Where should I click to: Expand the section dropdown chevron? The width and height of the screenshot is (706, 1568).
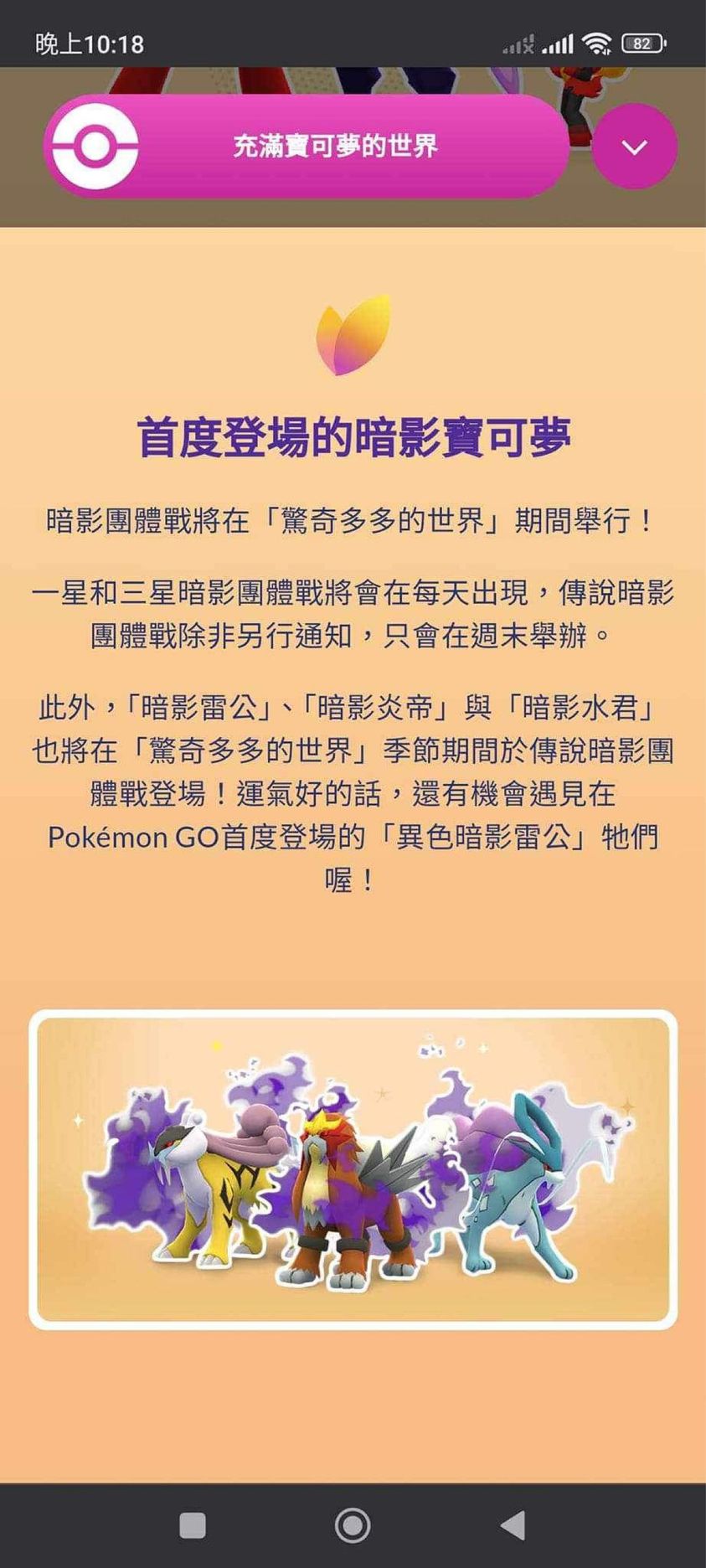(x=634, y=147)
